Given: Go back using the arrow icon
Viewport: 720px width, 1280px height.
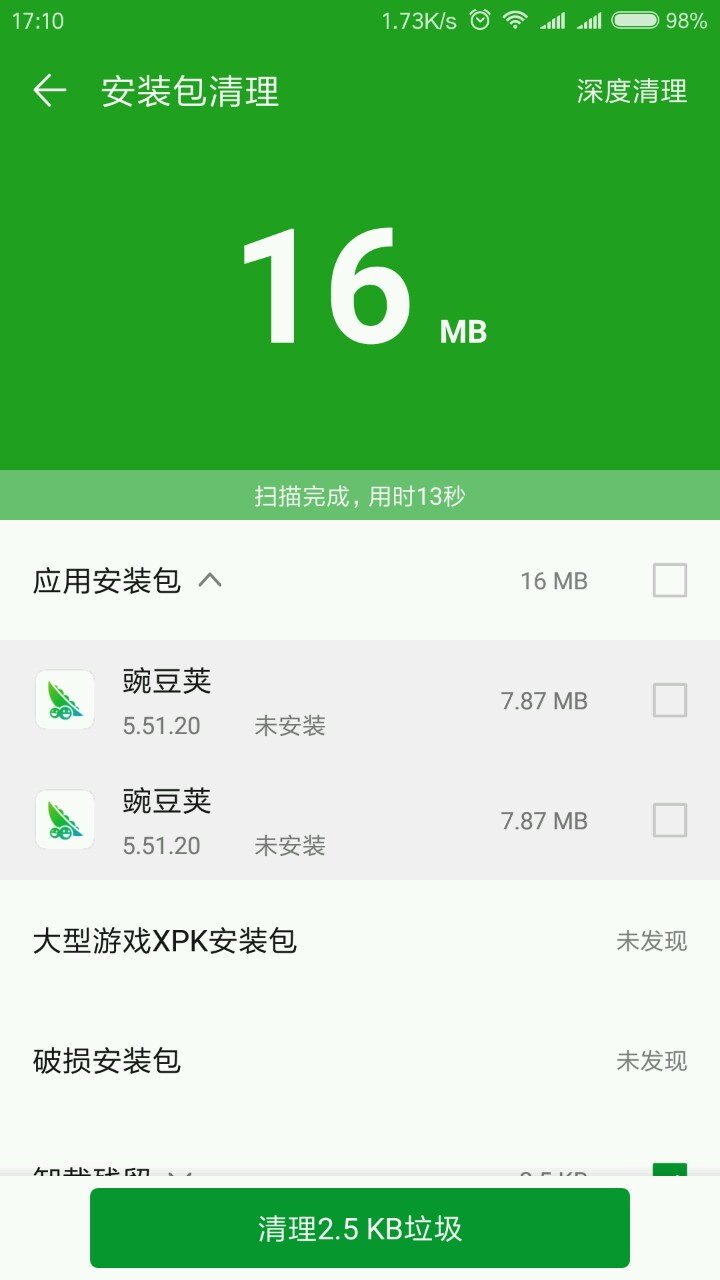Looking at the screenshot, I should tap(49, 91).
